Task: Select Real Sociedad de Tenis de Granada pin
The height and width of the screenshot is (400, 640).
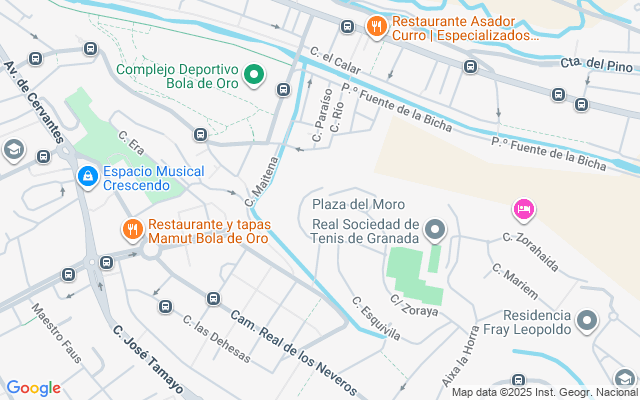Action: (x=435, y=232)
